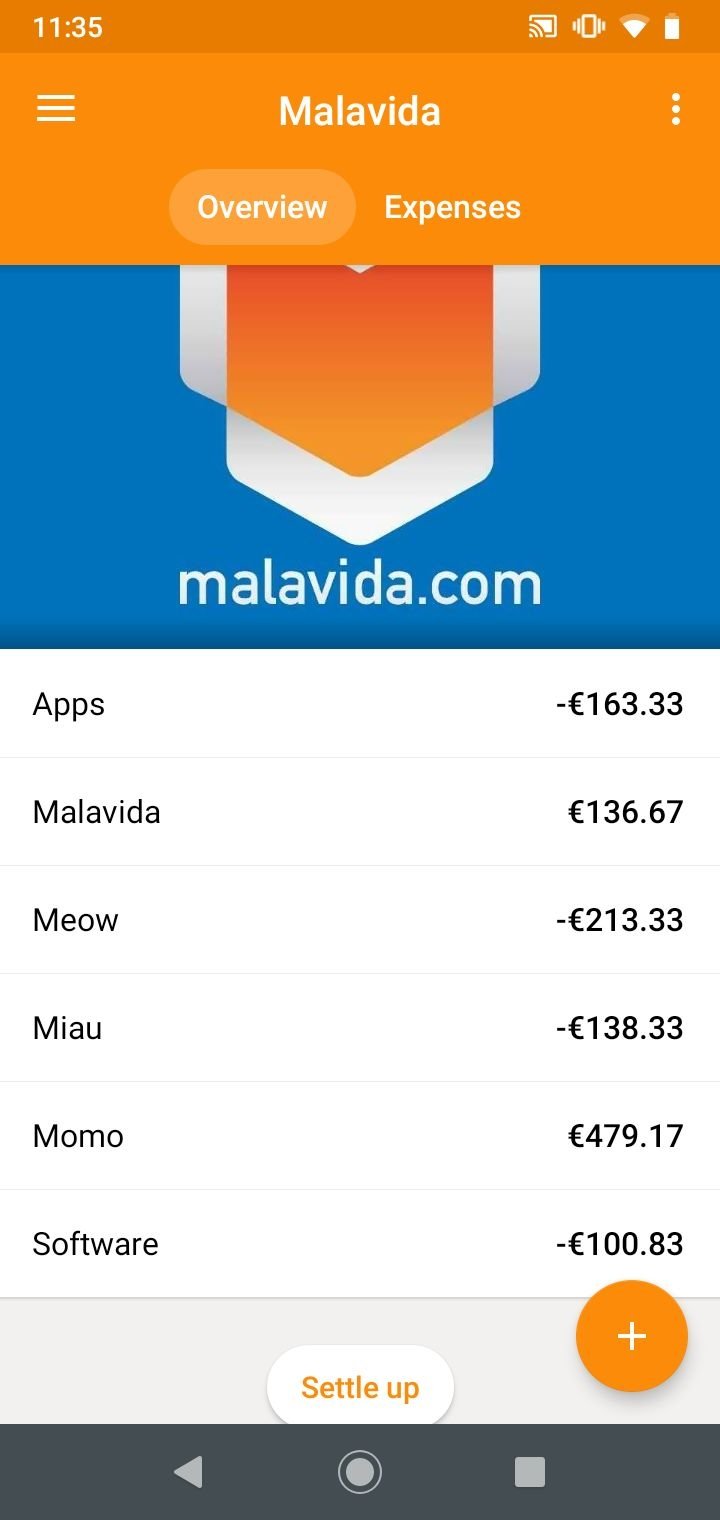Add a new expense with the plus button
The height and width of the screenshot is (1520, 720).
pyautogui.click(x=632, y=1336)
